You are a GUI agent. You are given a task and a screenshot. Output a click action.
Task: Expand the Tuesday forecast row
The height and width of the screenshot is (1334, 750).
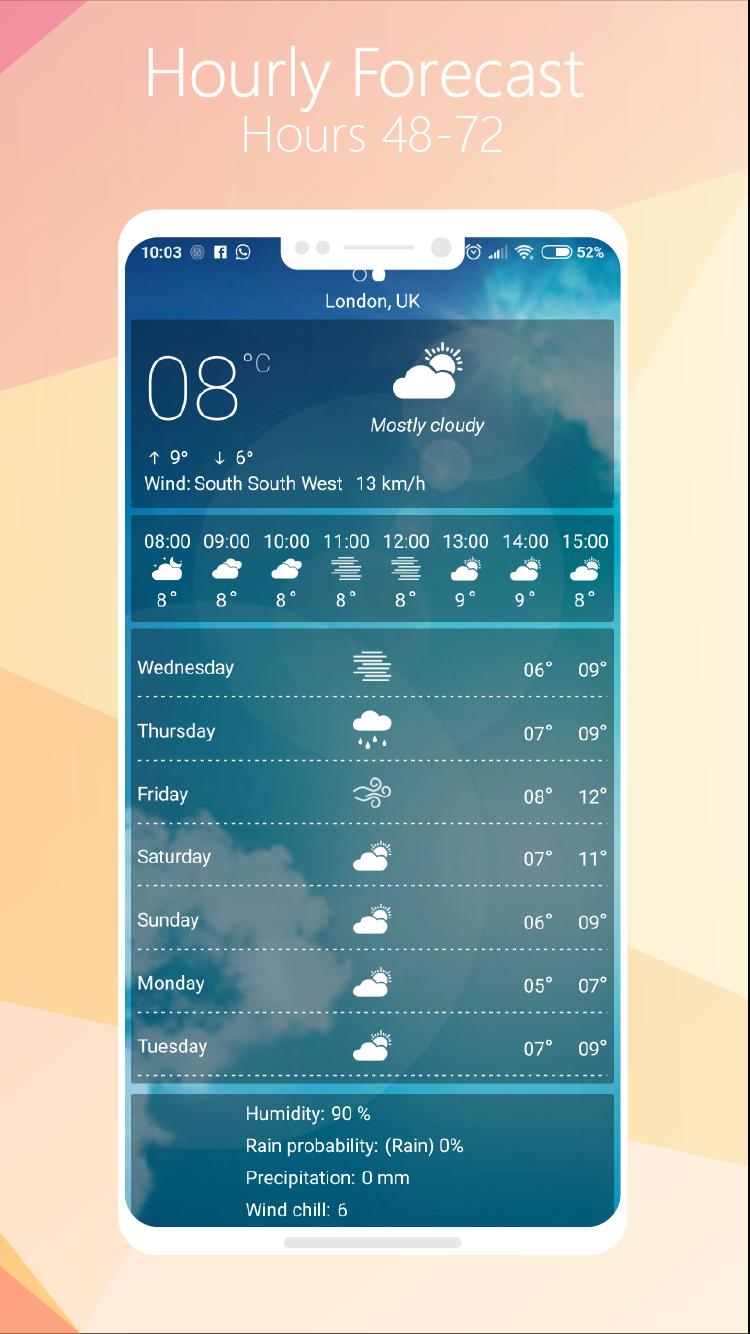pyautogui.click(x=375, y=1046)
